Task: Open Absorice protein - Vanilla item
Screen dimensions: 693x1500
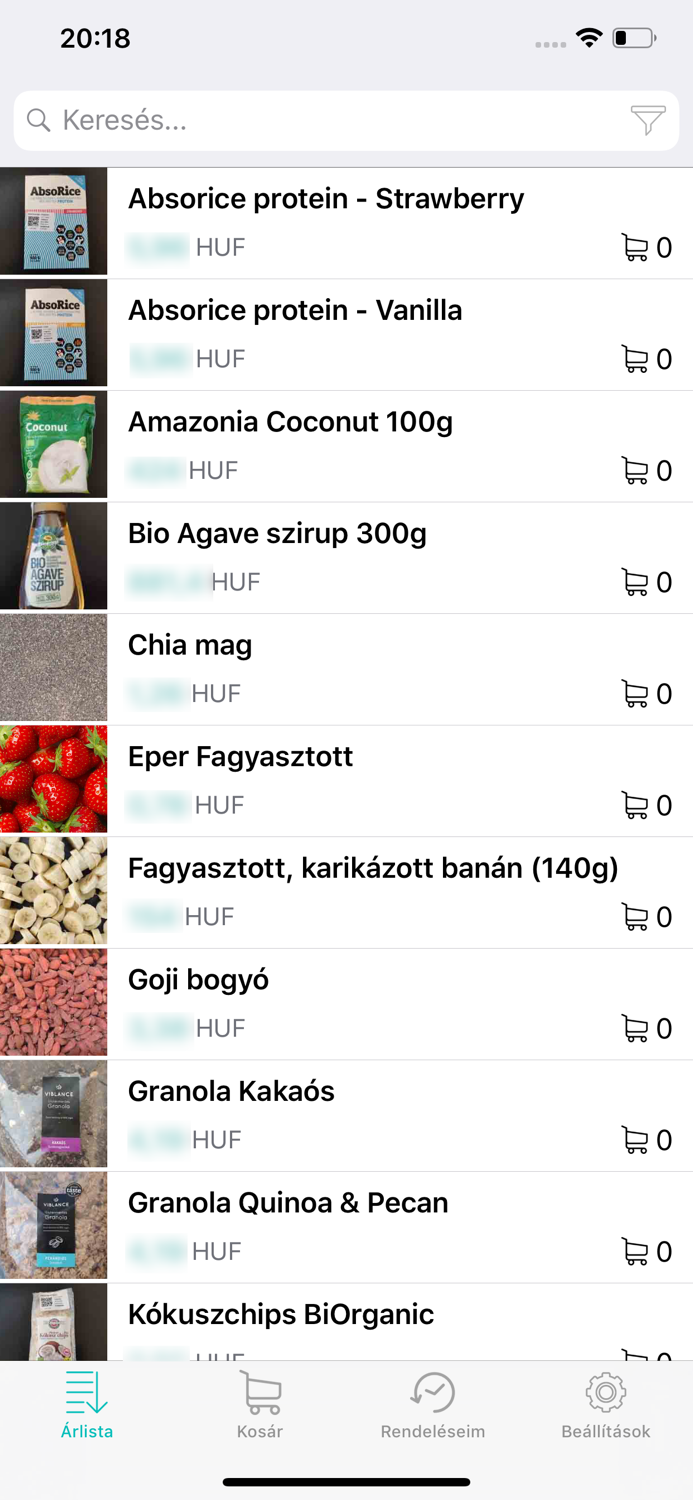Action: click(x=295, y=311)
